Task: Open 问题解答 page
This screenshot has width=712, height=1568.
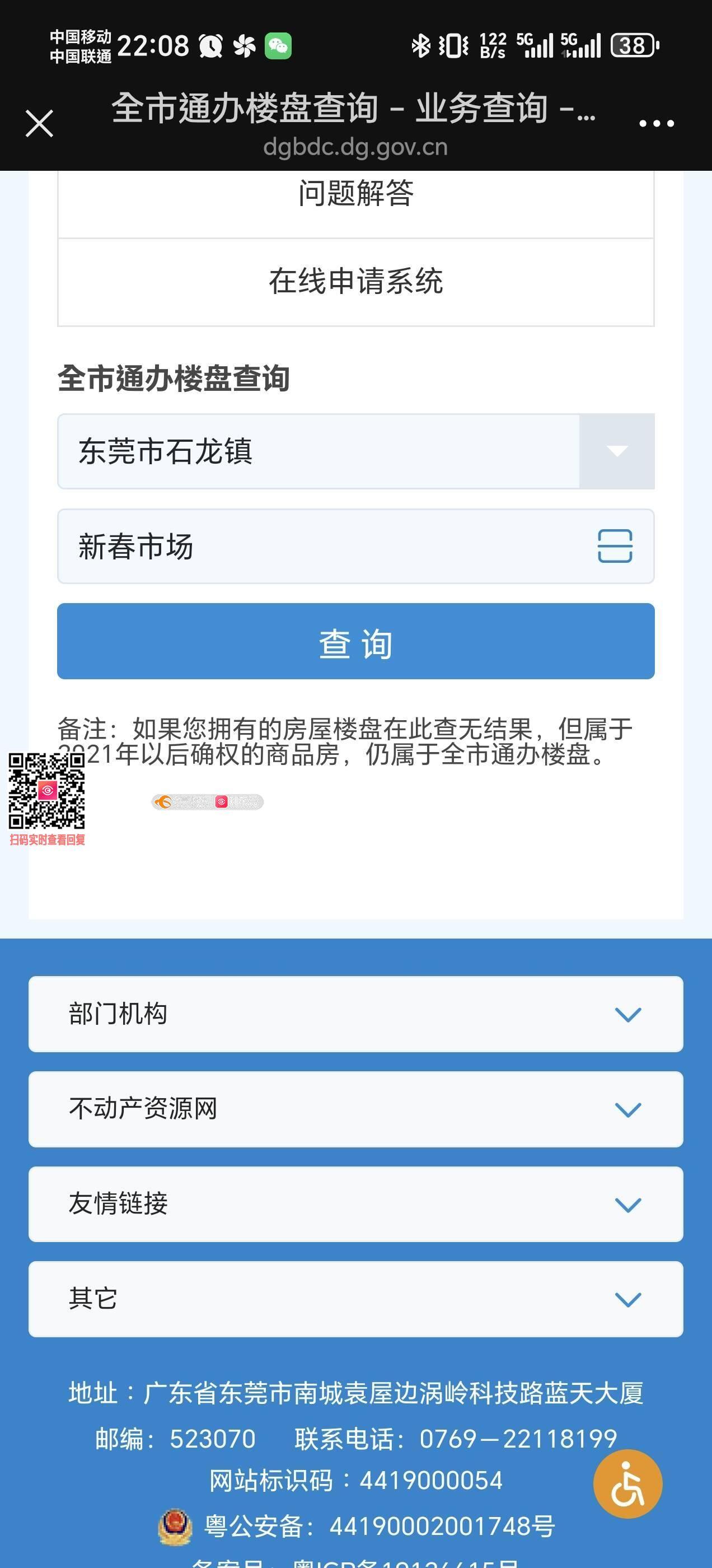Action: [355, 195]
